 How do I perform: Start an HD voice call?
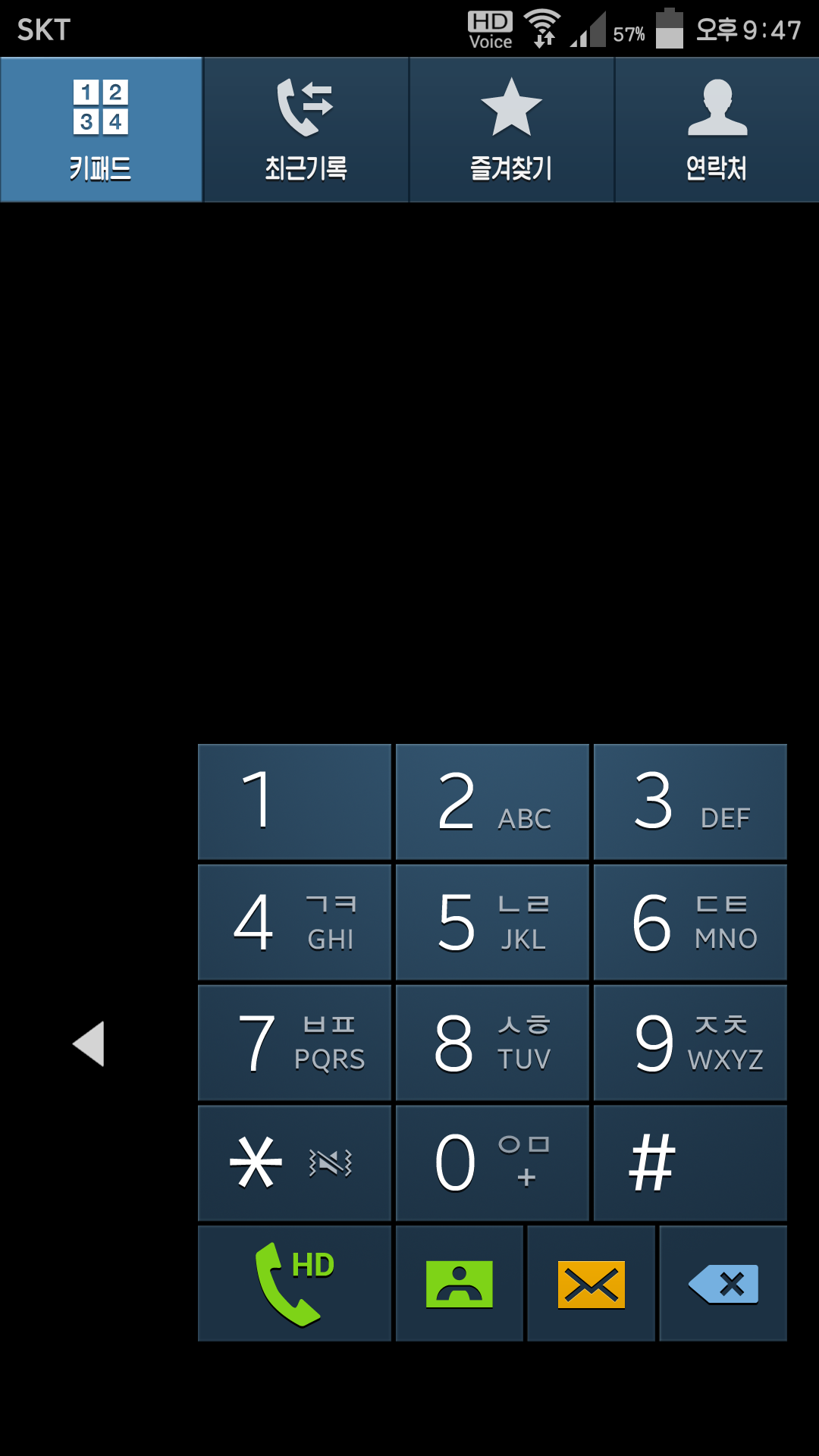point(294,1284)
